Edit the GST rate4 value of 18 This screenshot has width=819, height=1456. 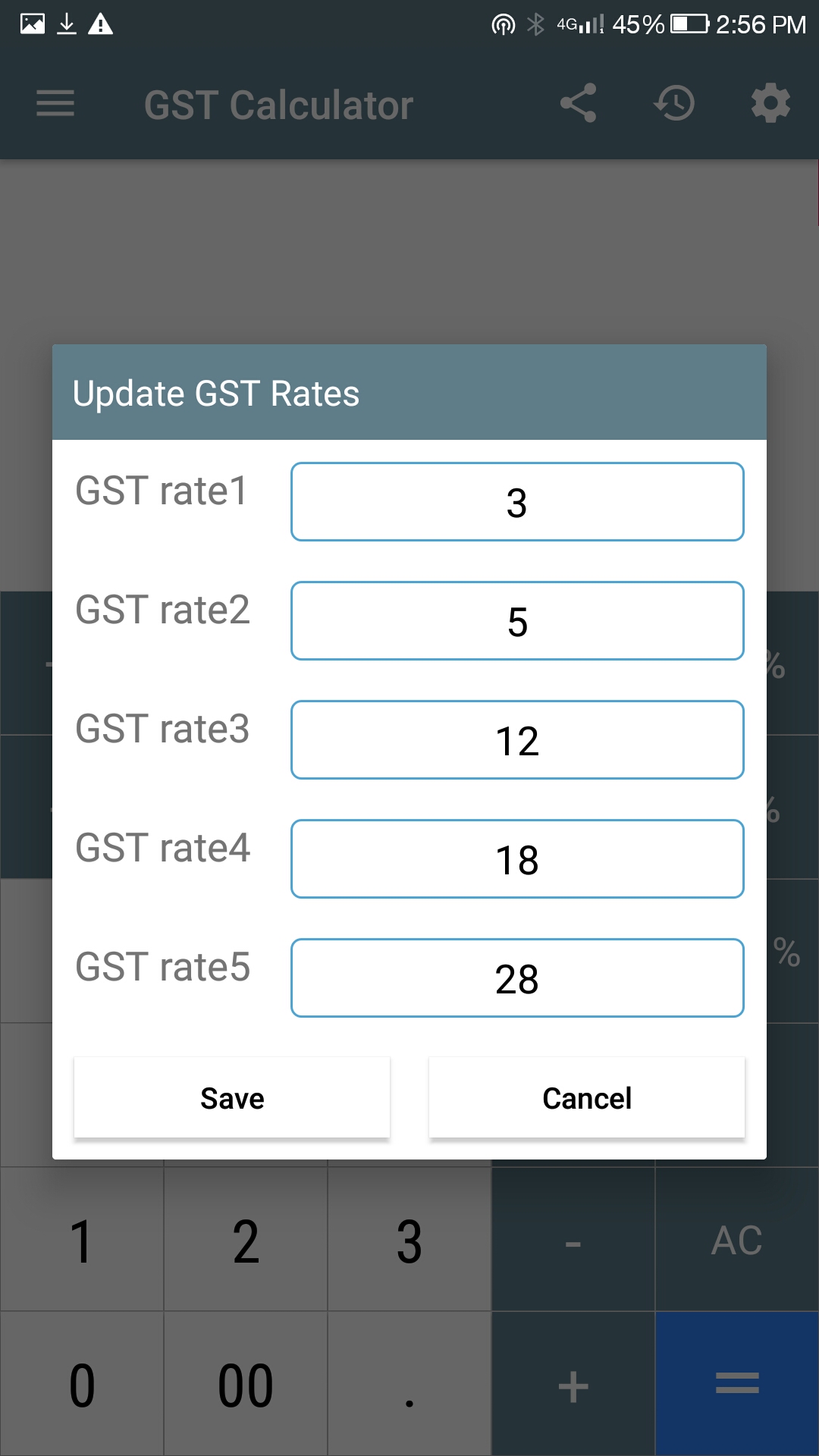pyautogui.click(x=517, y=858)
